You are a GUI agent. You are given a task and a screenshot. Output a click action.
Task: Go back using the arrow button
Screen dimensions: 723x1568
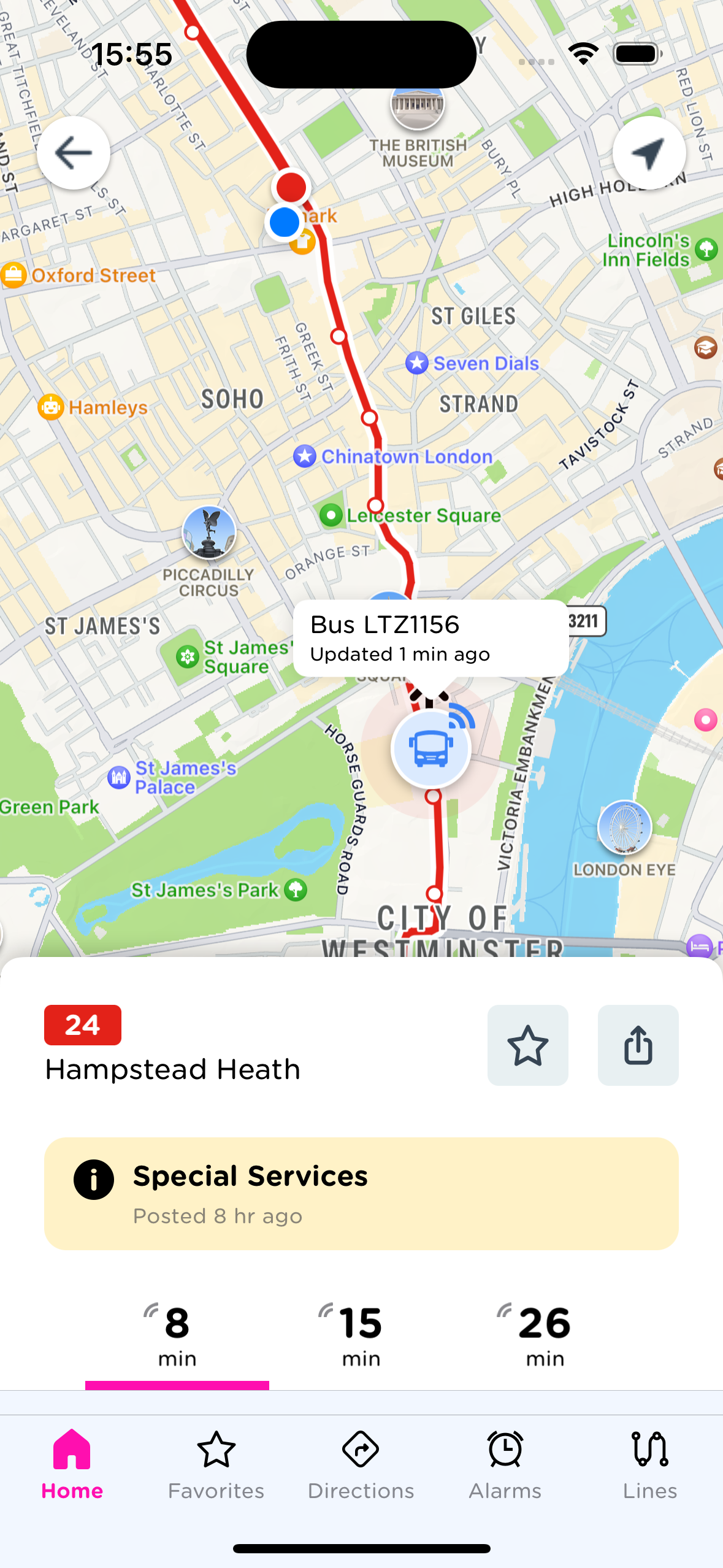74,153
